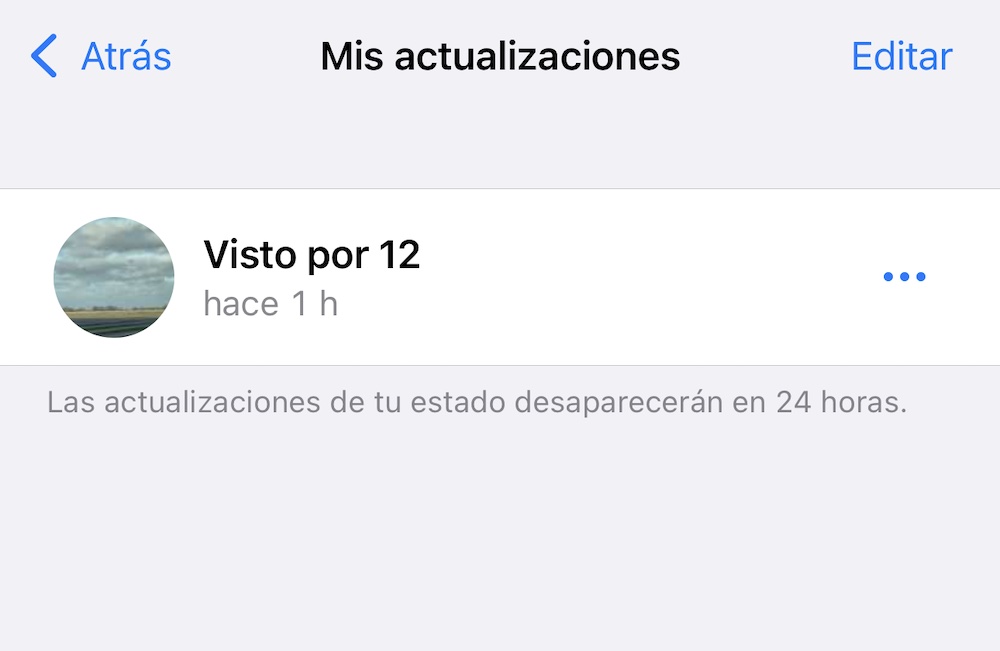Go back with the Atrás button

tap(102, 56)
